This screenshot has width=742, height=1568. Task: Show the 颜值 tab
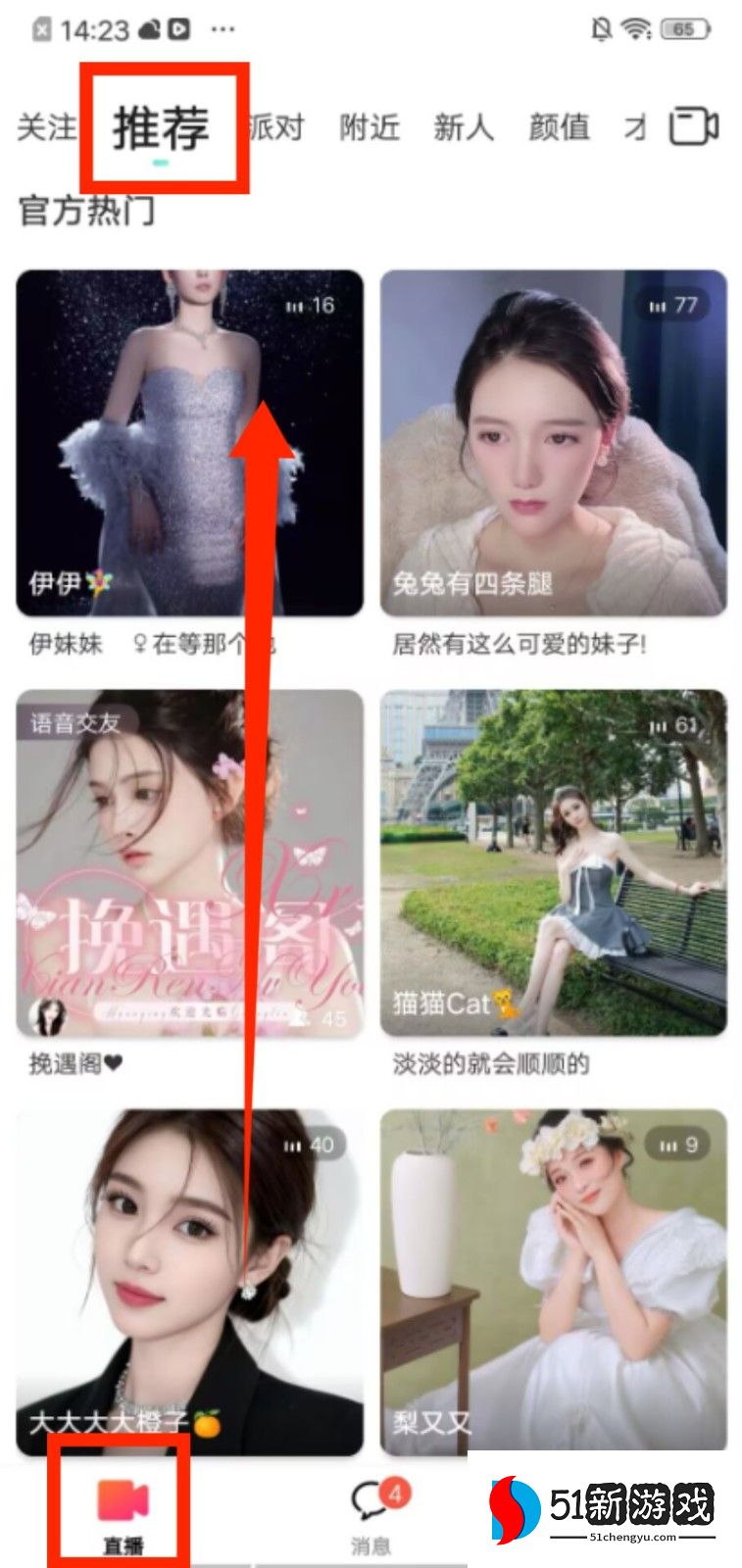pos(559,127)
